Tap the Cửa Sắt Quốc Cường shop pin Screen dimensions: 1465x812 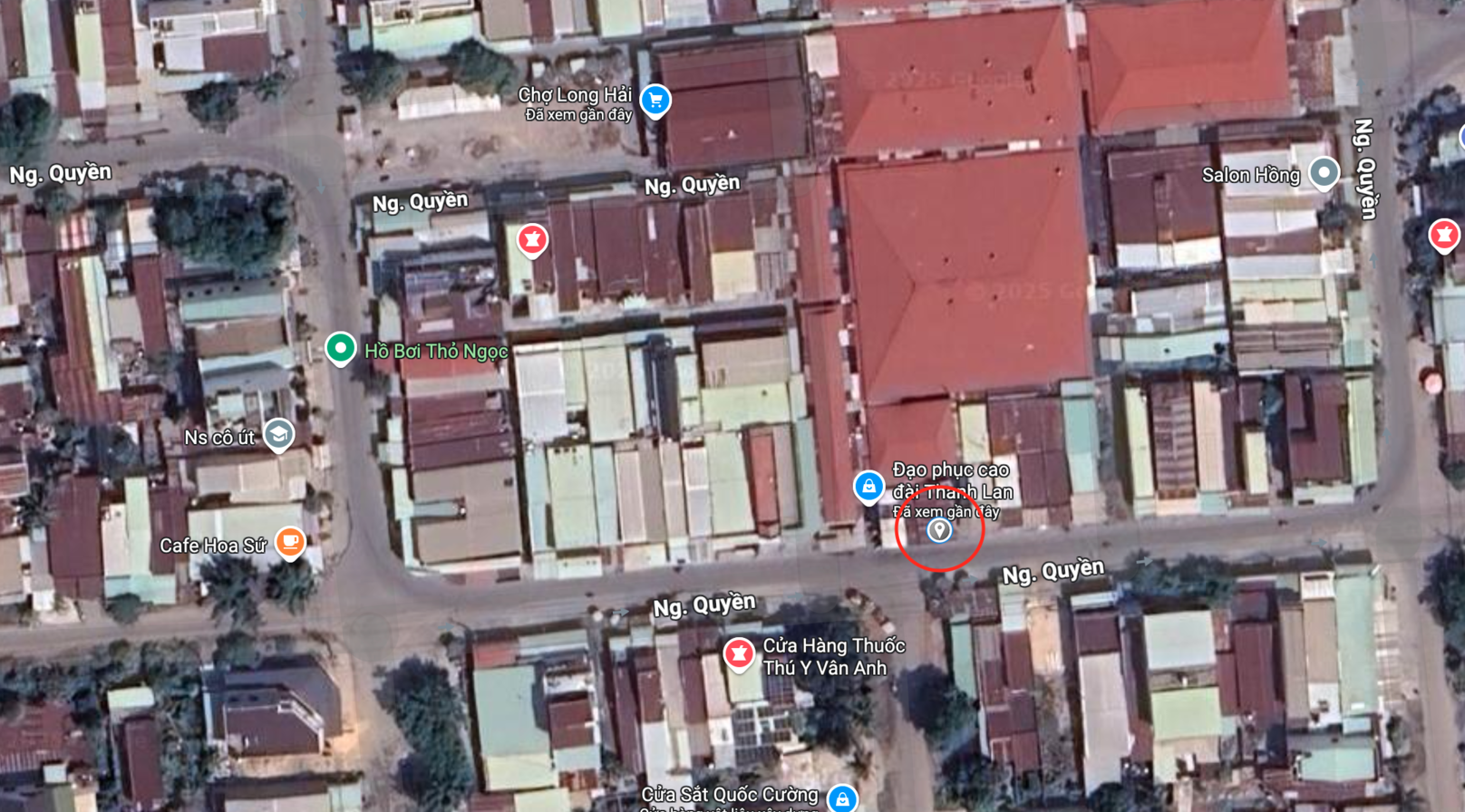tap(842, 798)
